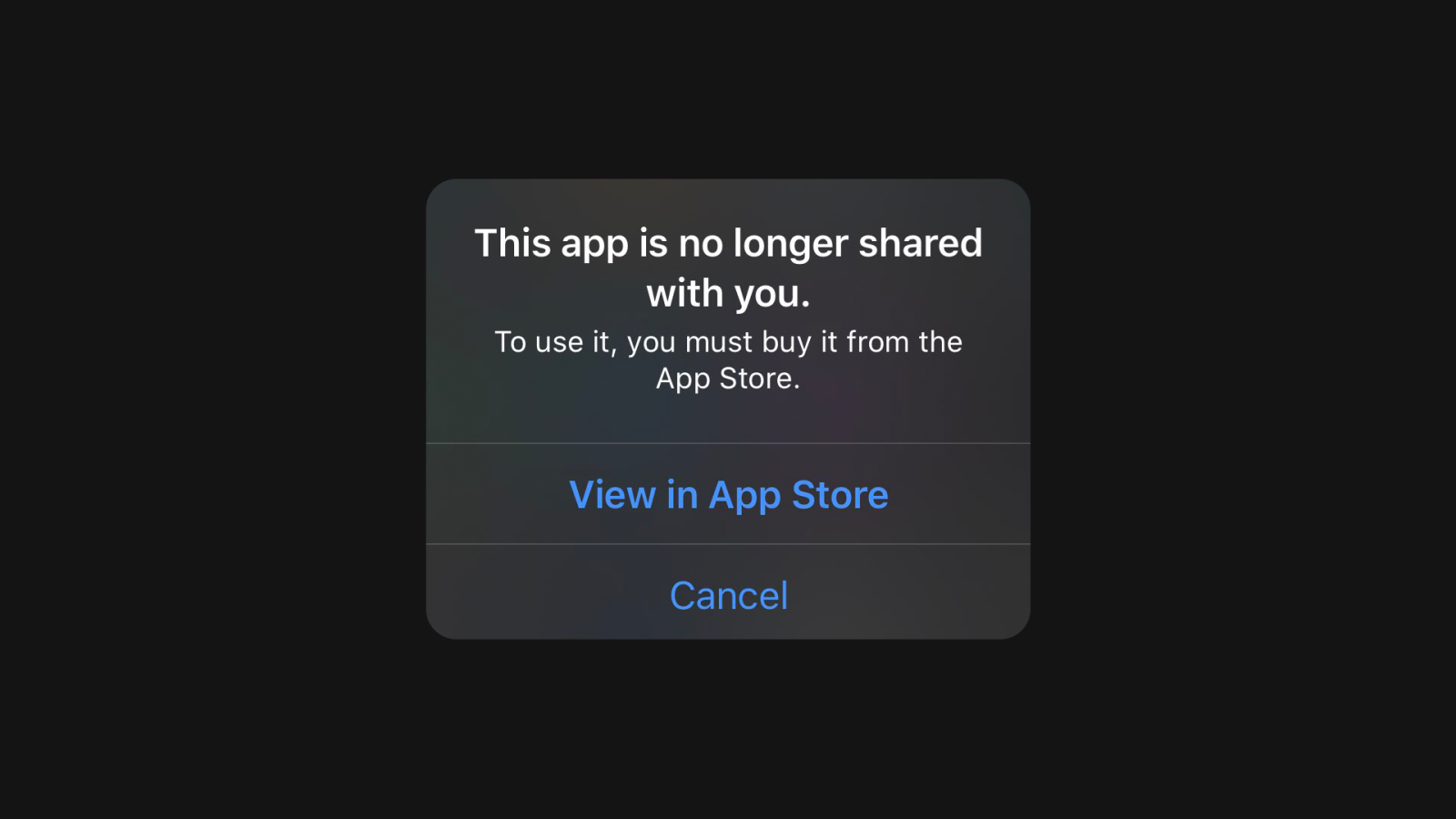Tap View in App Store
Viewport: 1456px width, 819px height.
point(728,495)
